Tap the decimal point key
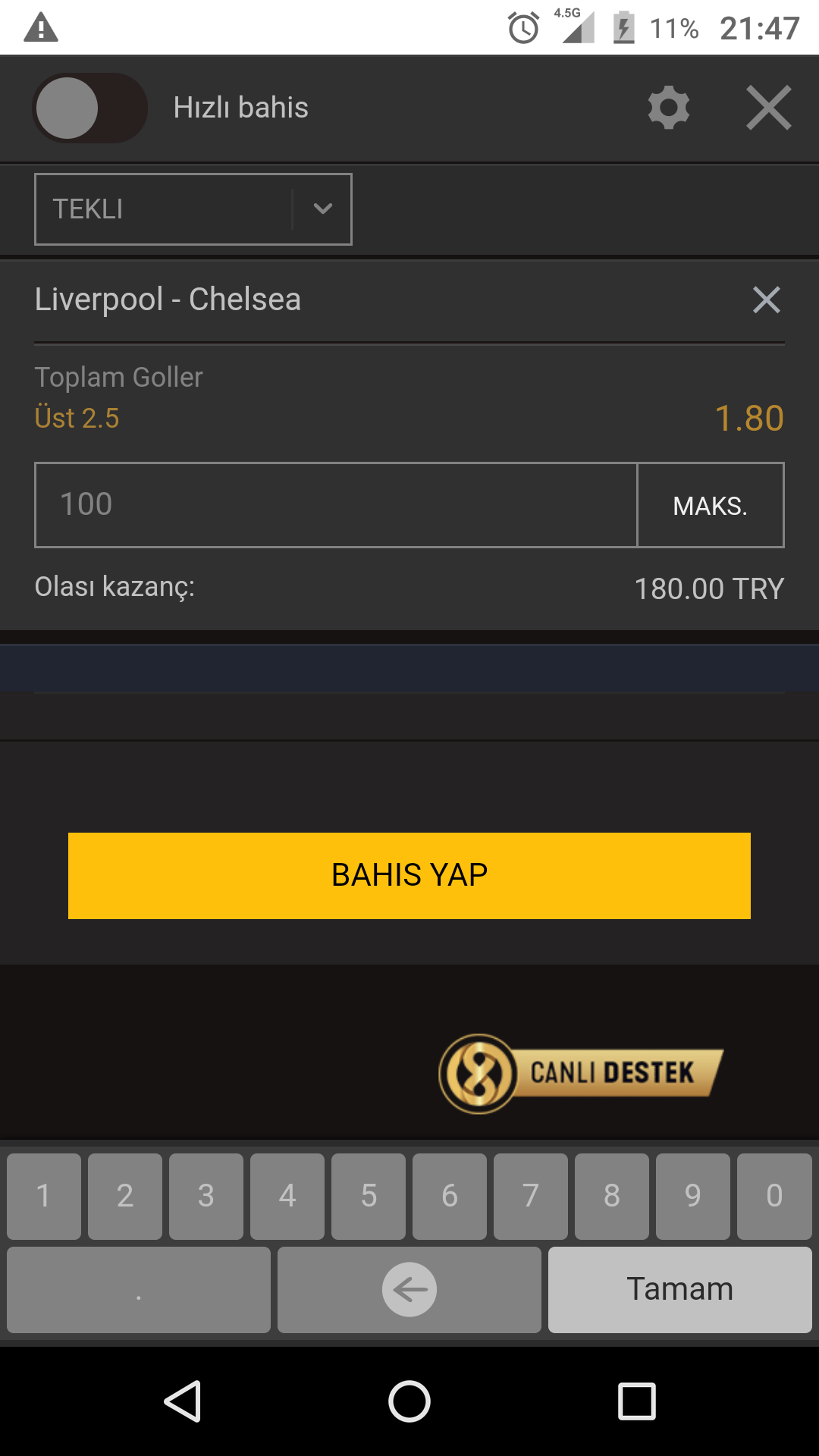819x1456 pixels. [139, 1290]
